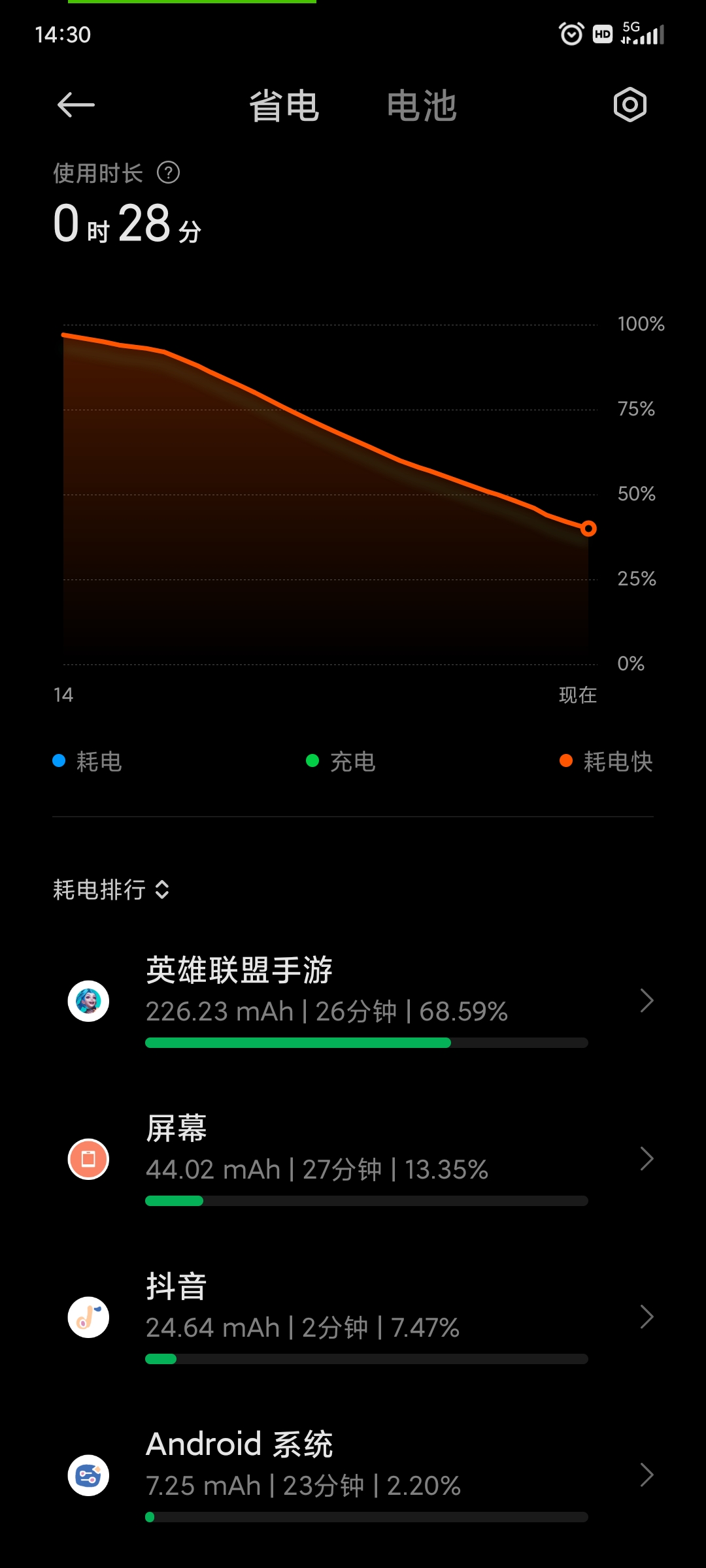Open 抖音 power usage details
Image resolution: width=706 pixels, height=1568 pixels.
click(353, 1317)
